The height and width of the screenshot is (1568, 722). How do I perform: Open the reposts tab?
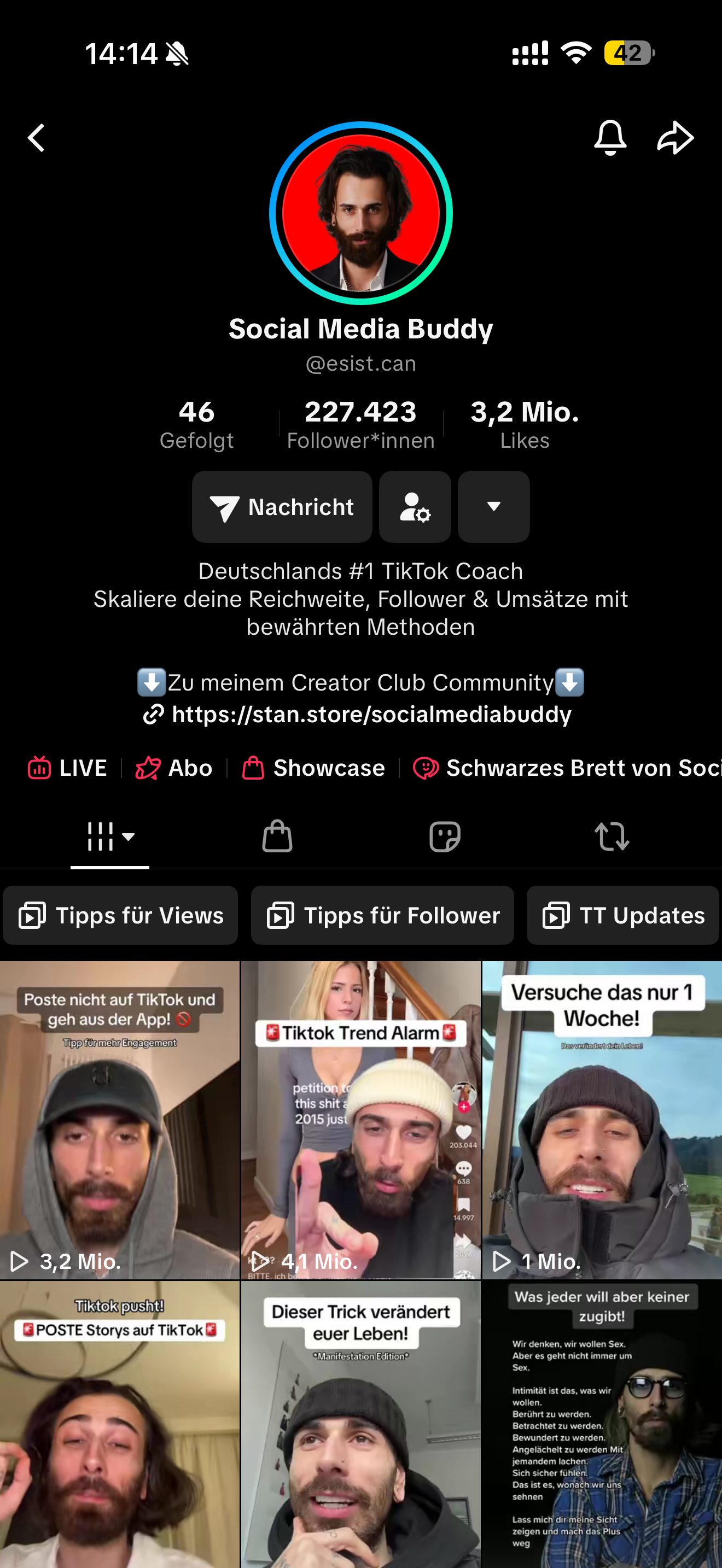pyautogui.click(x=612, y=836)
